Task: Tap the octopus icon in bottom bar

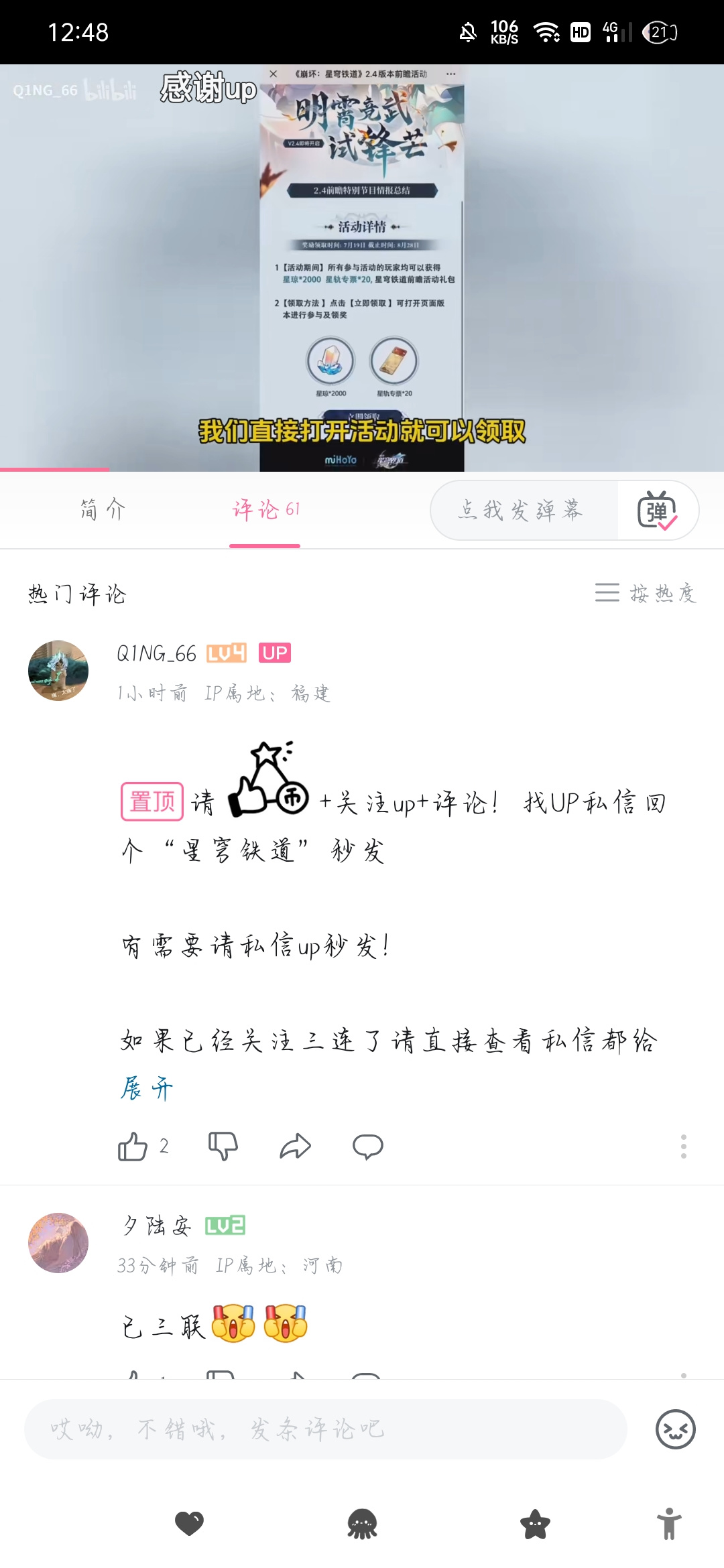Action: [x=363, y=1524]
